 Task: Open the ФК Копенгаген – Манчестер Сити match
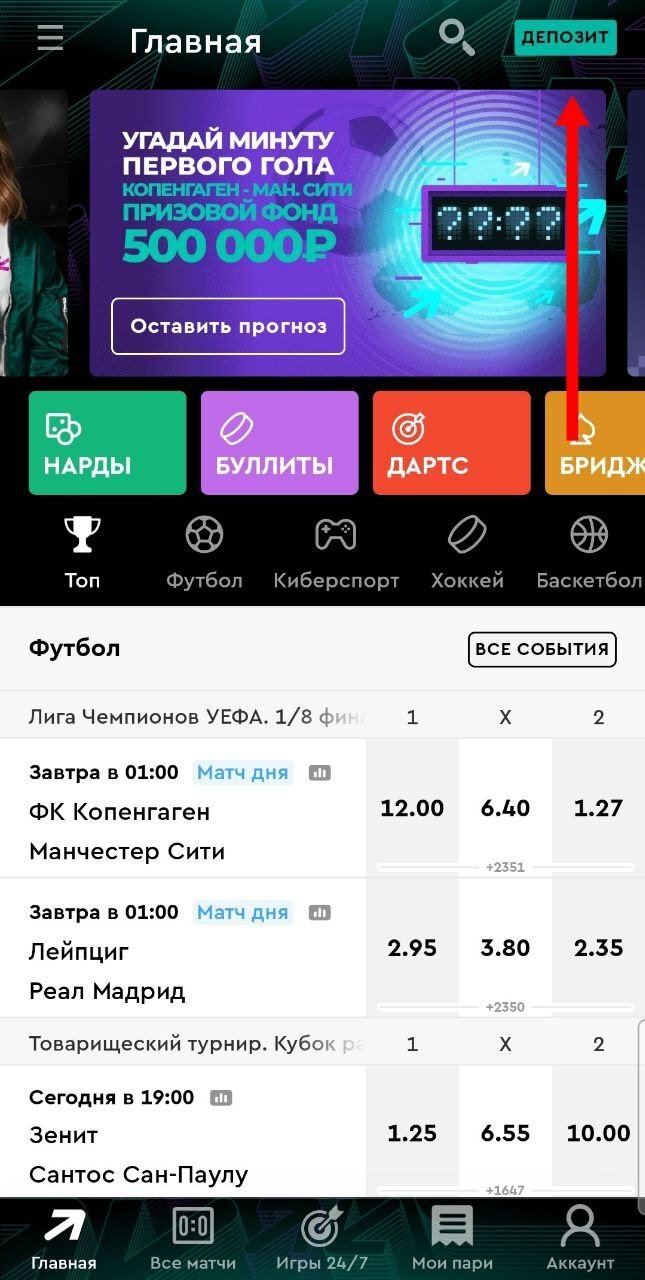pyautogui.click(x=180, y=810)
